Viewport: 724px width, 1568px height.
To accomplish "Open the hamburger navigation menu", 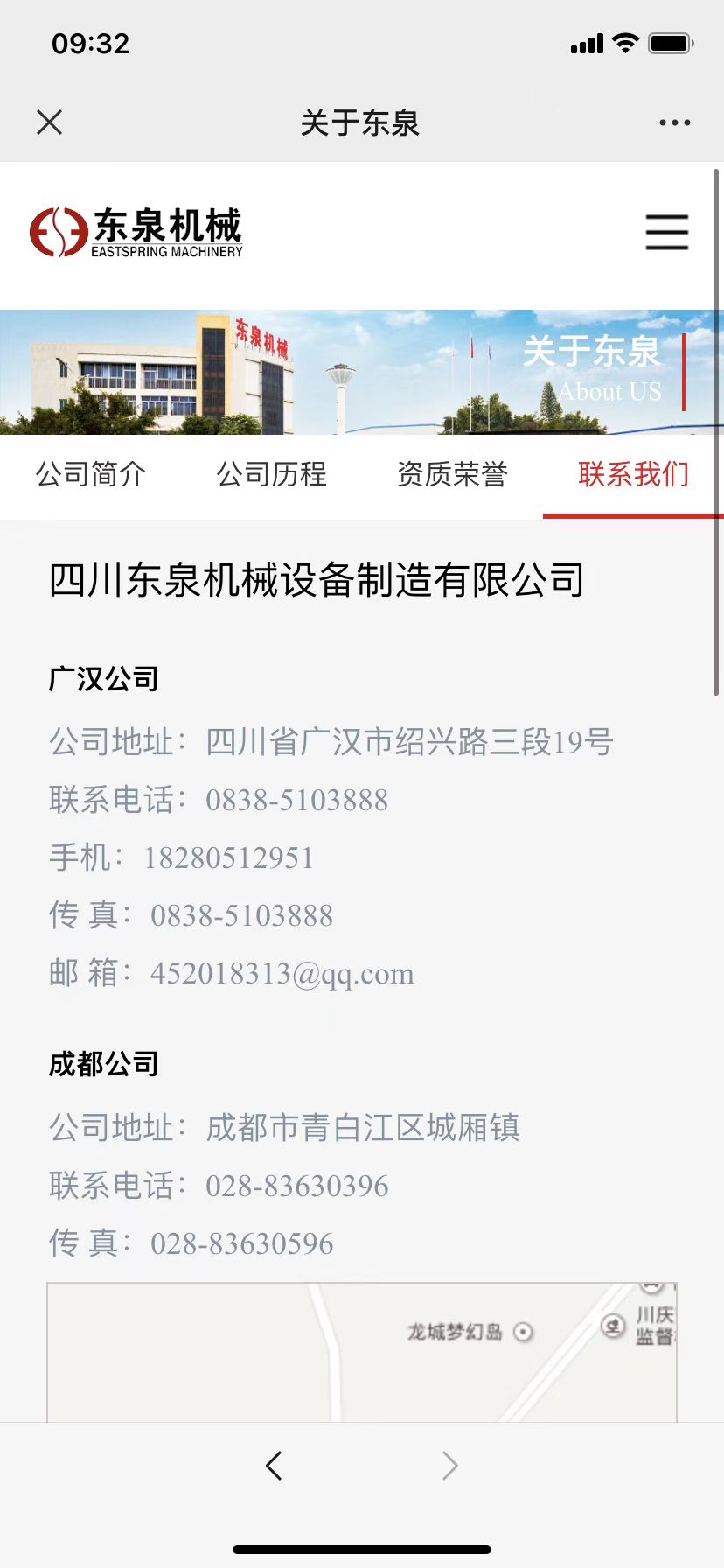I will (666, 233).
